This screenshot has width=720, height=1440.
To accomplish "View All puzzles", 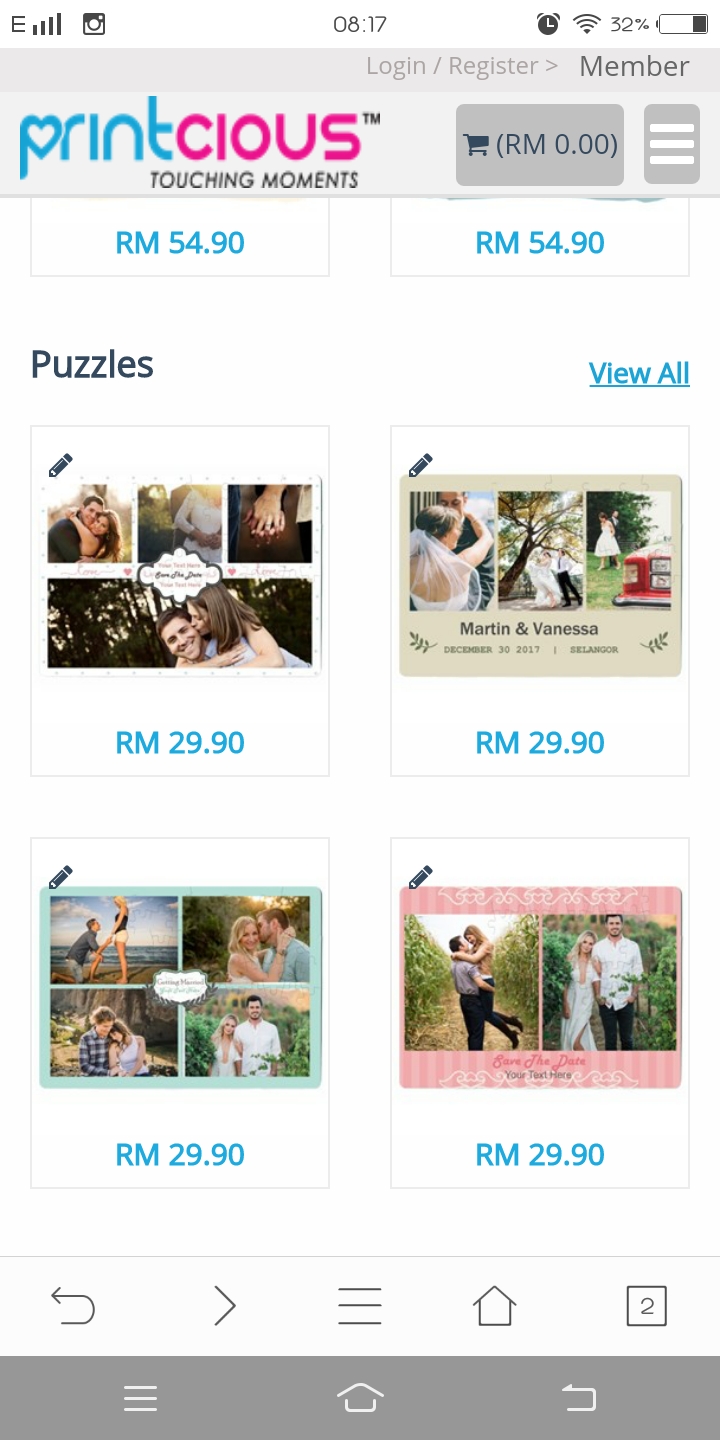I will click(639, 373).
